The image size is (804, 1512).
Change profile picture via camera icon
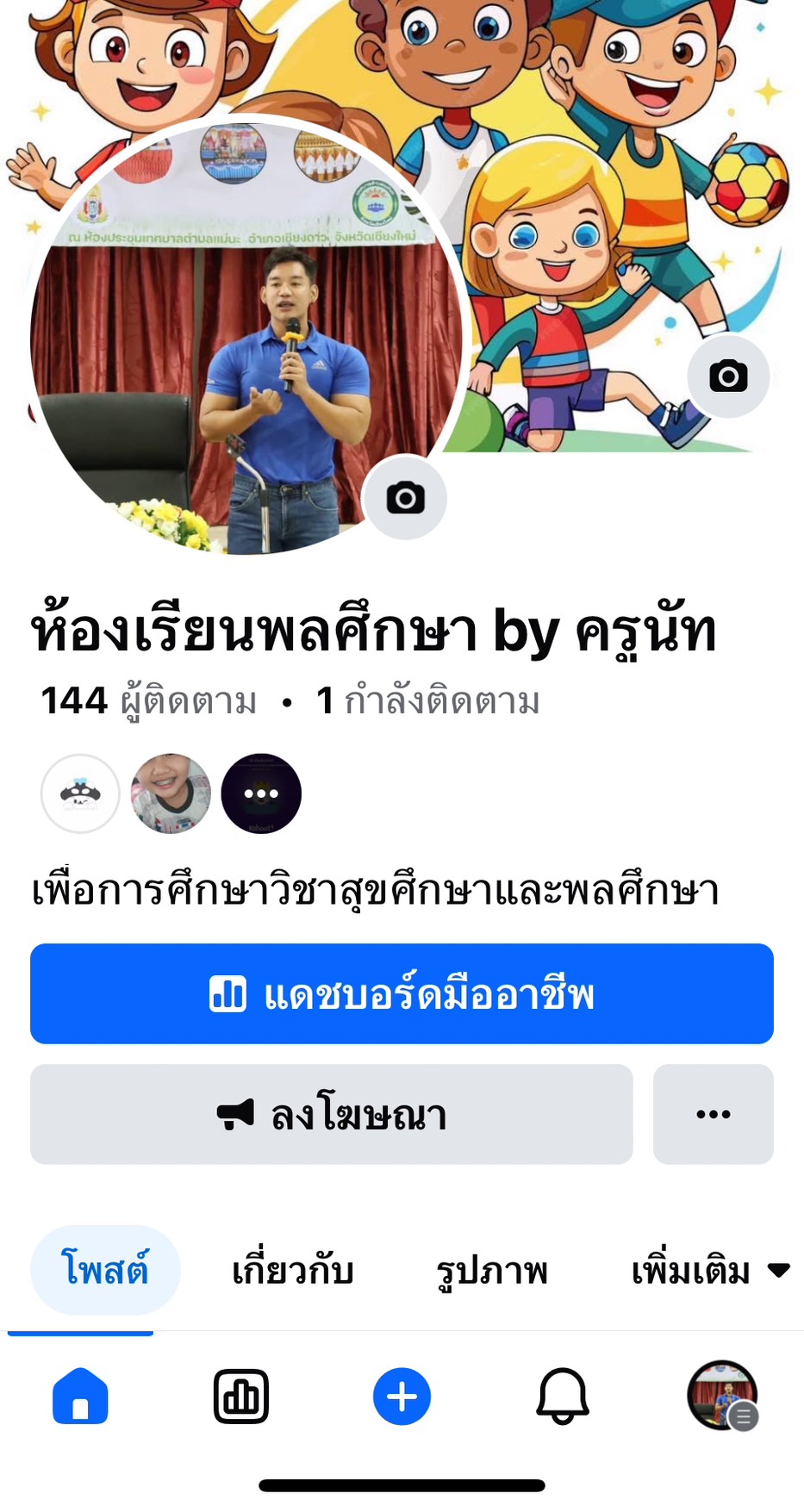405,498
